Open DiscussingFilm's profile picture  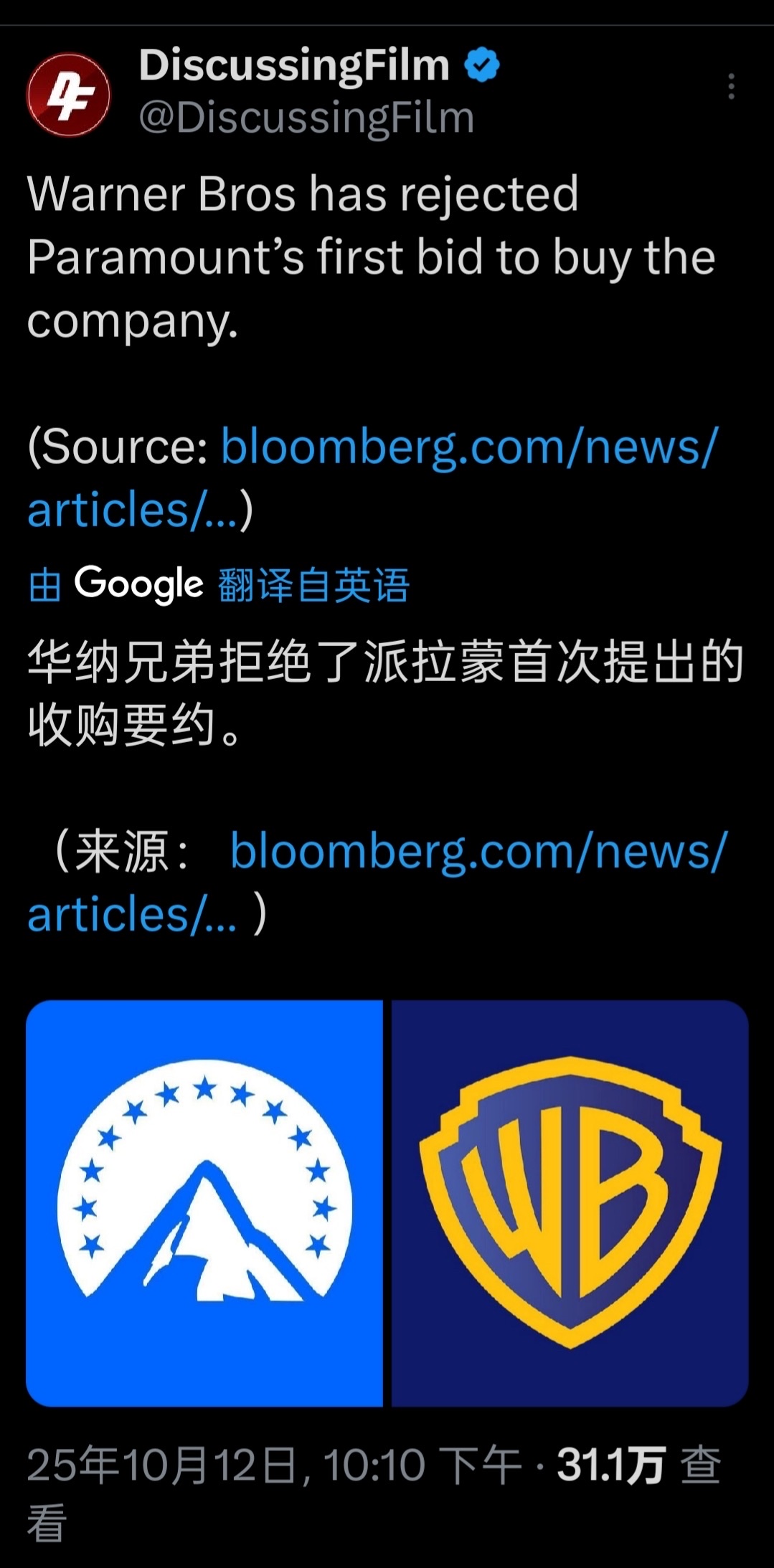click(x=69, y=95)
